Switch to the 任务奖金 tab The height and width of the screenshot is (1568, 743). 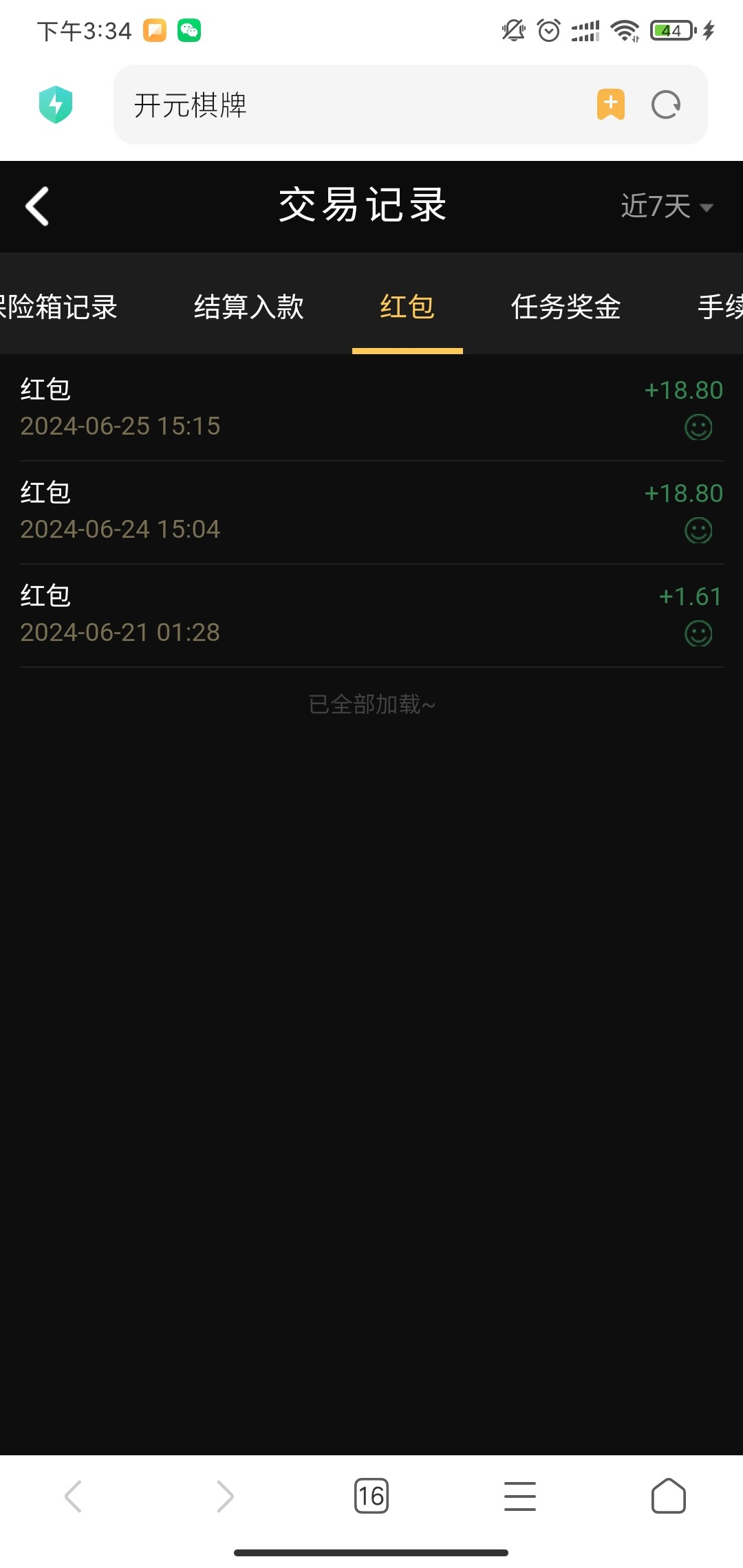[566, 307]
